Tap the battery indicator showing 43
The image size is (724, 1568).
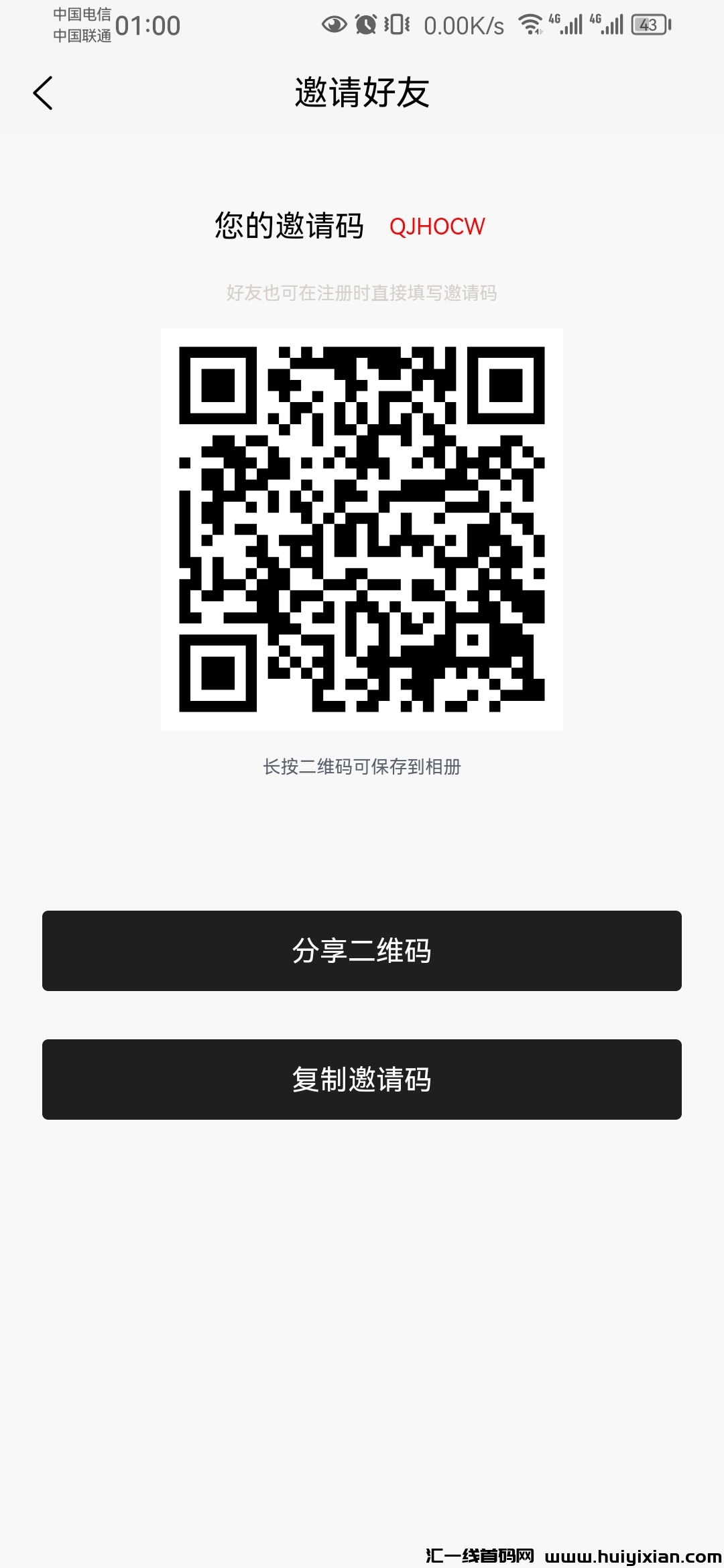pos(648,25)
